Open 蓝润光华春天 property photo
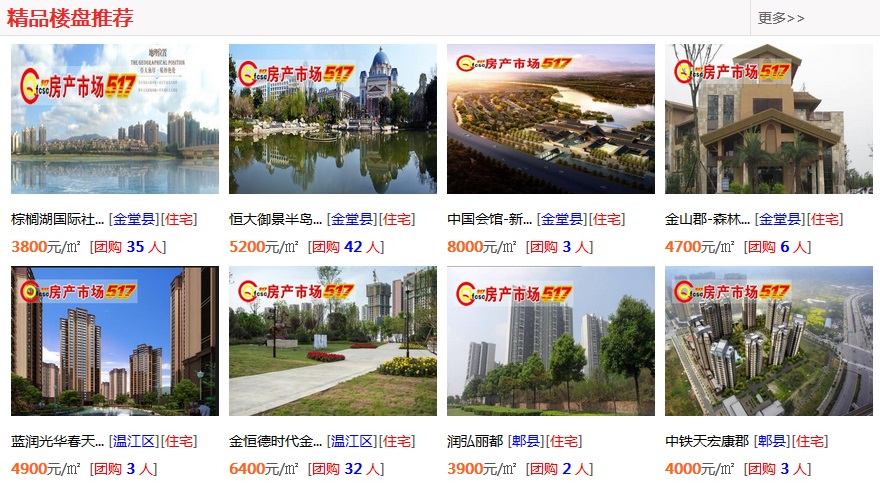Image resolution: width=880 pixels, height=486 pixels. coord(115,341)
